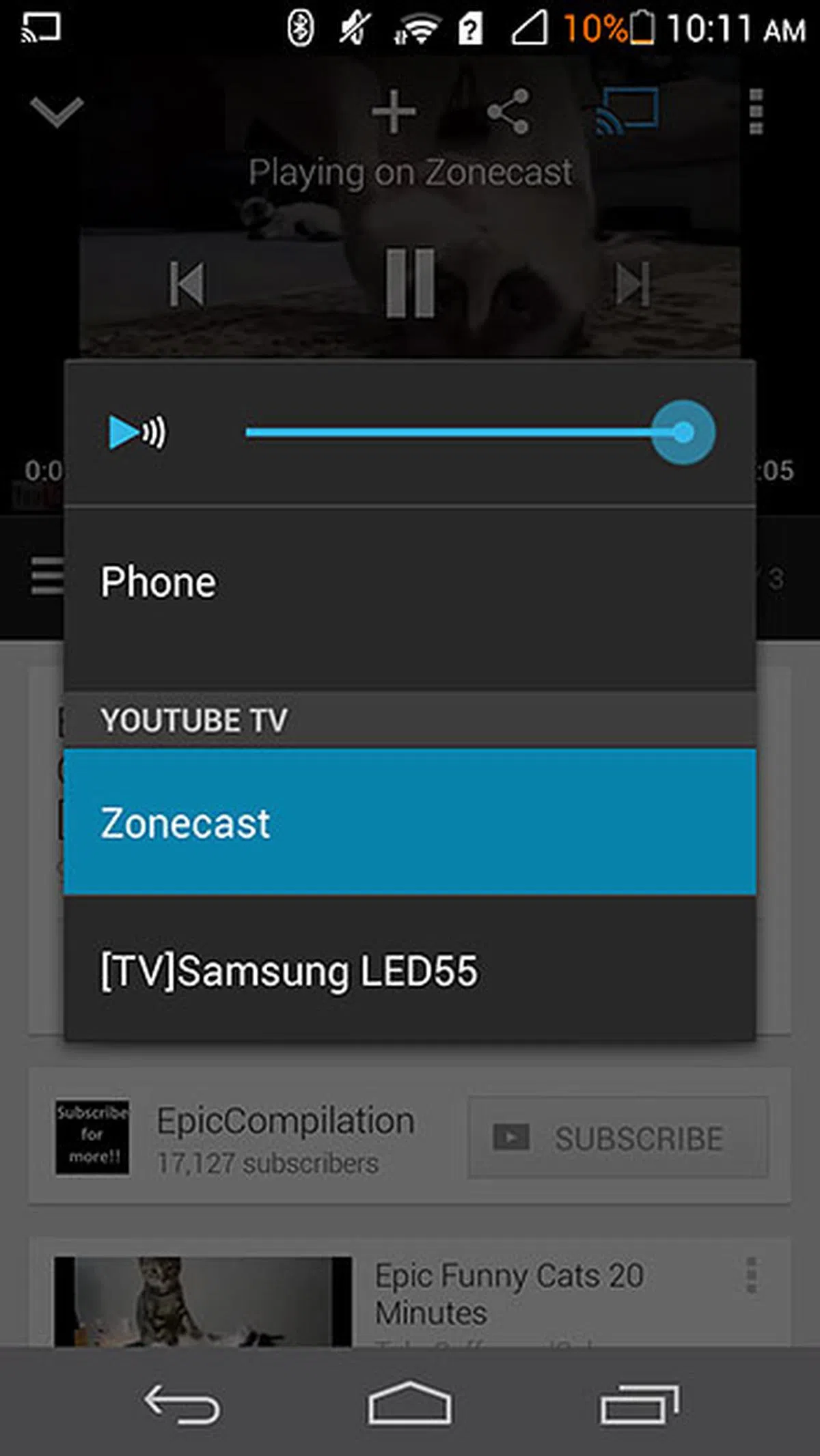Pause the video playing on Zonecast
This screenshot has width=820, height=1456.
(410, 283)
